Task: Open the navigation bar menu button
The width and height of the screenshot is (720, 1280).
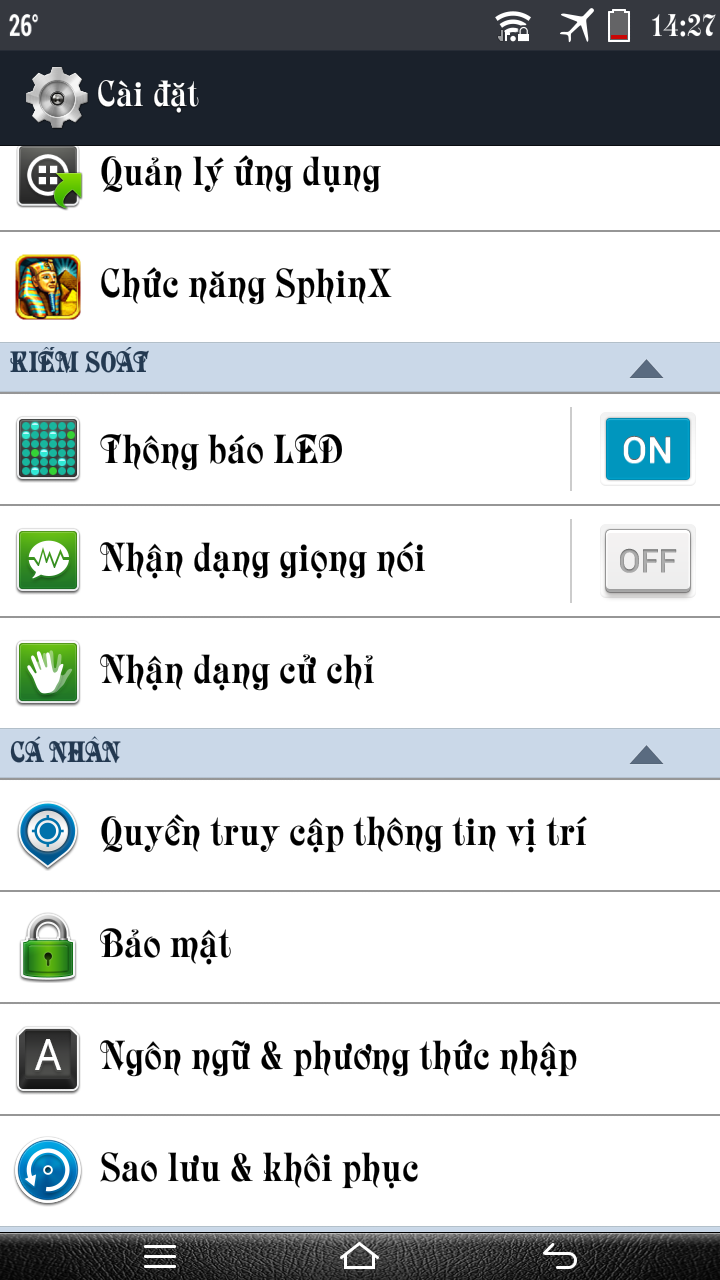Action: pyautogui.click(x=160, y=1255)
